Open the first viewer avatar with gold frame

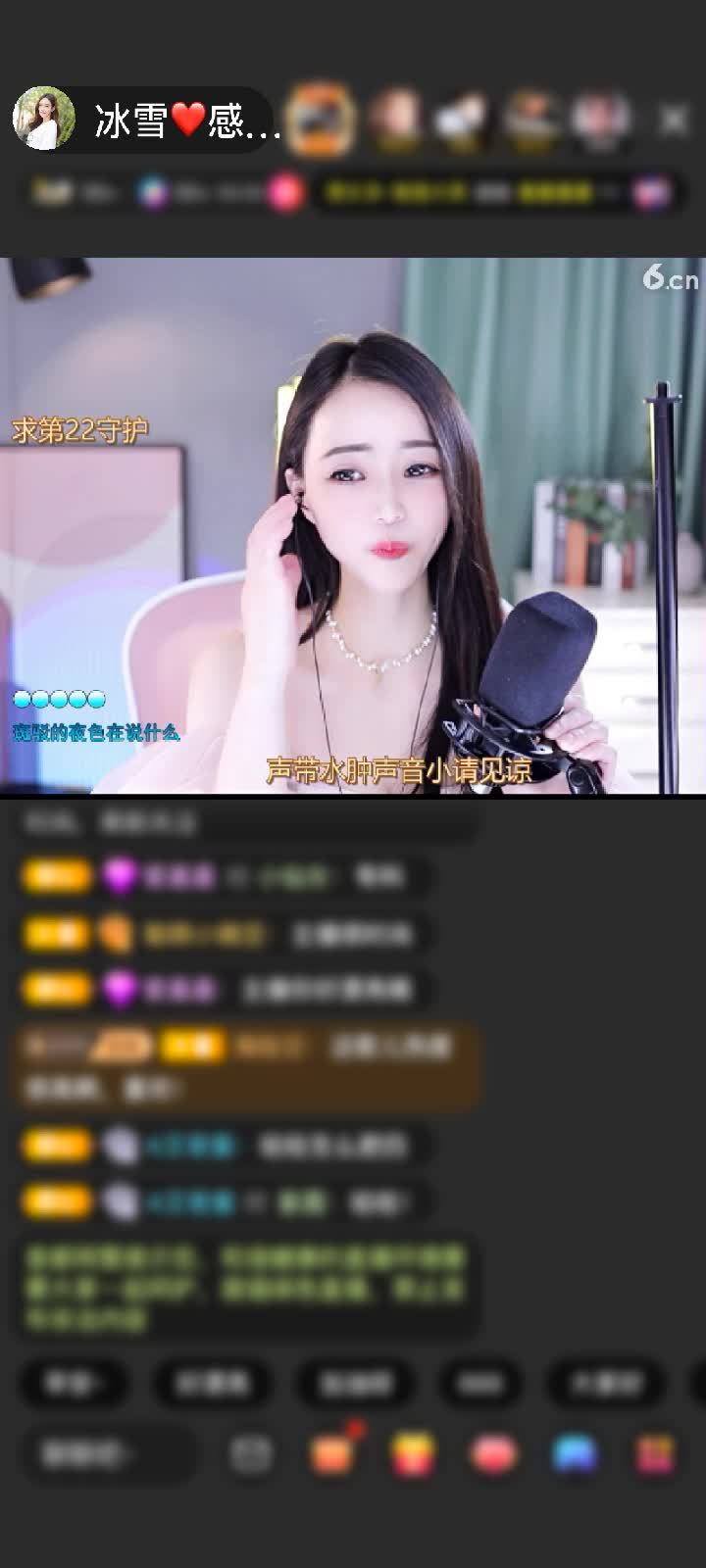[321, 119]
